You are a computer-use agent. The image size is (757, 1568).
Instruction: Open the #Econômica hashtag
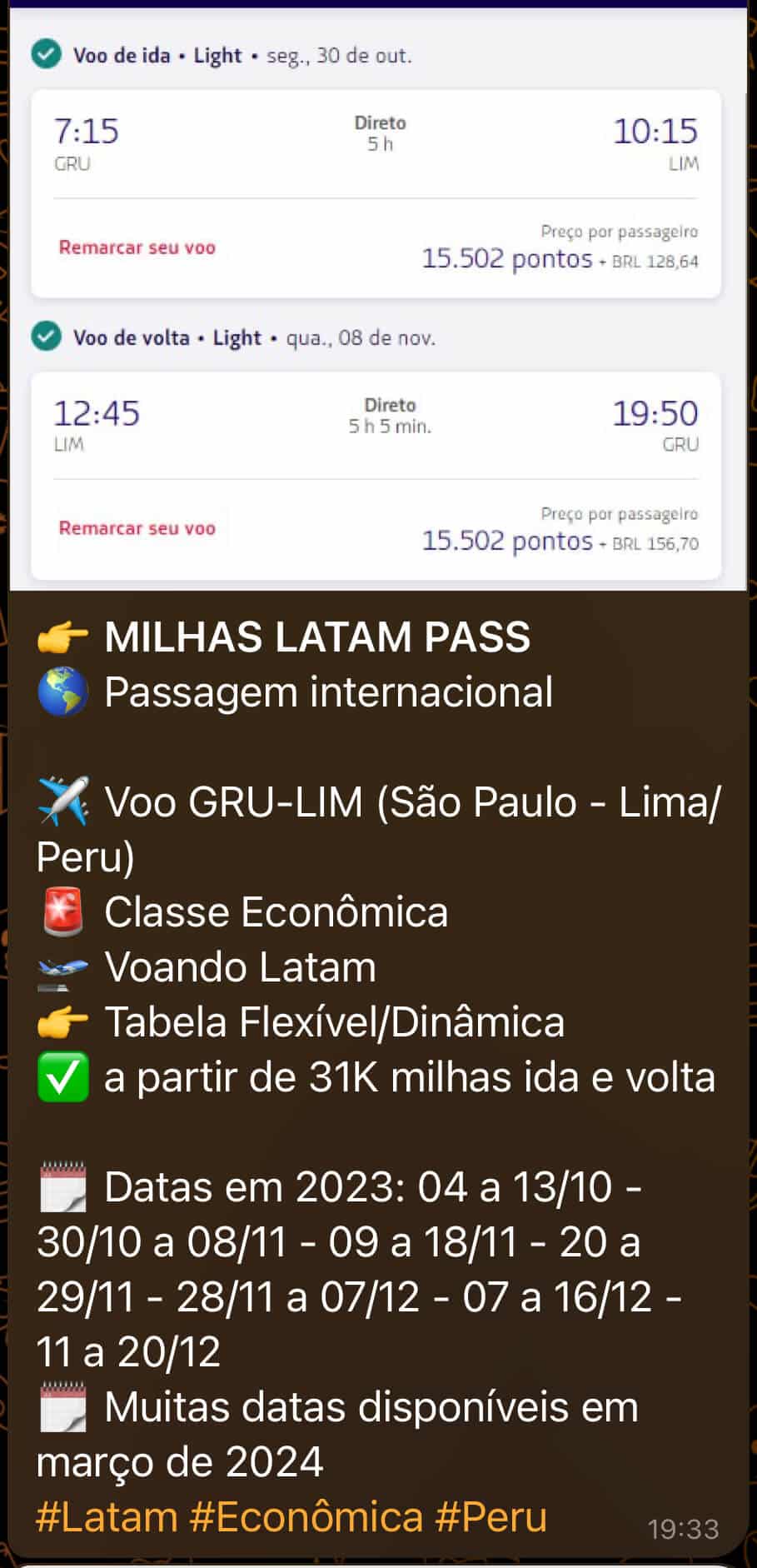coord(306,1517)
